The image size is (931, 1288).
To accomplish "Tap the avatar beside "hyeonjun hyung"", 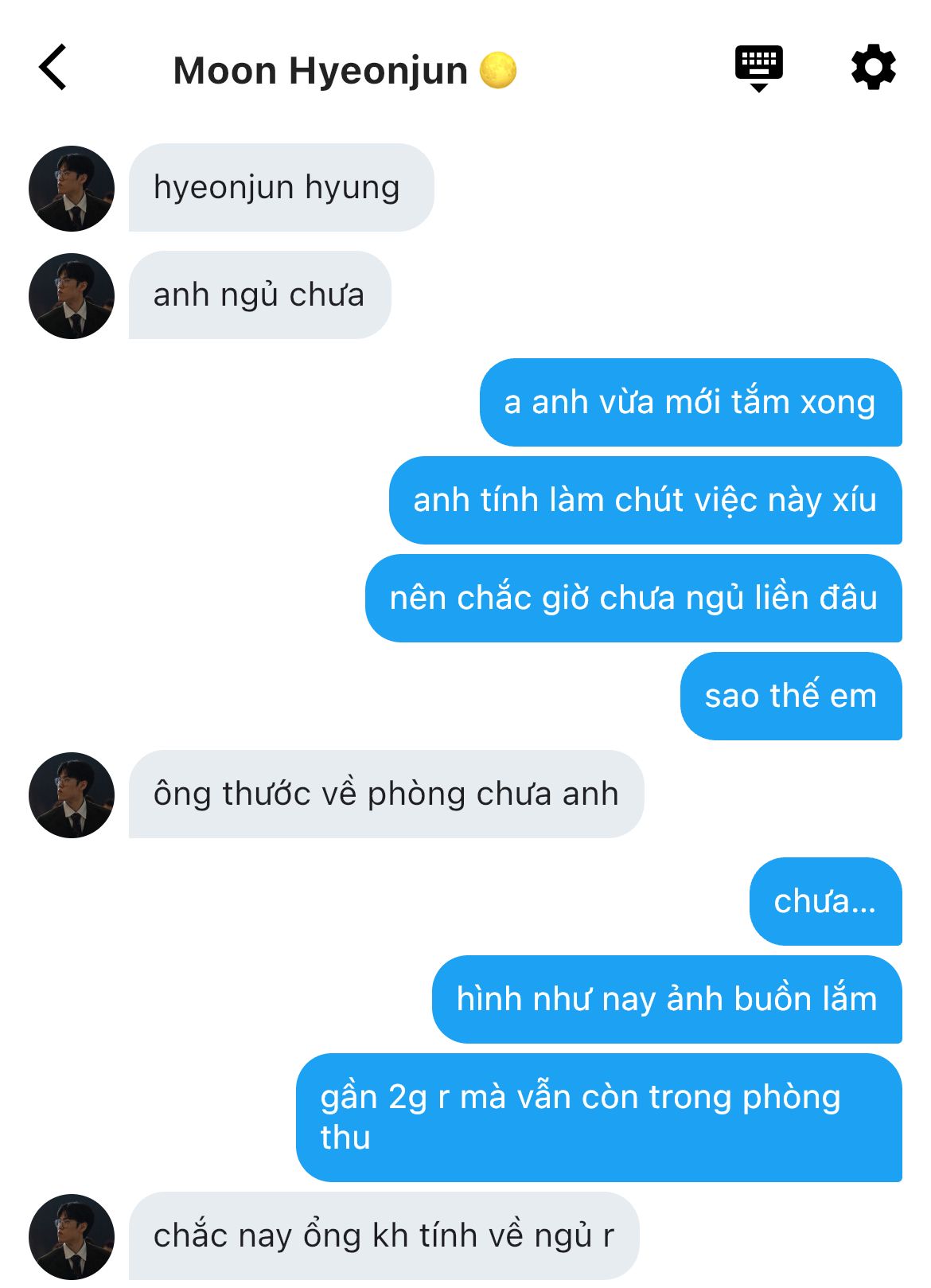I will tap(72, 189).
